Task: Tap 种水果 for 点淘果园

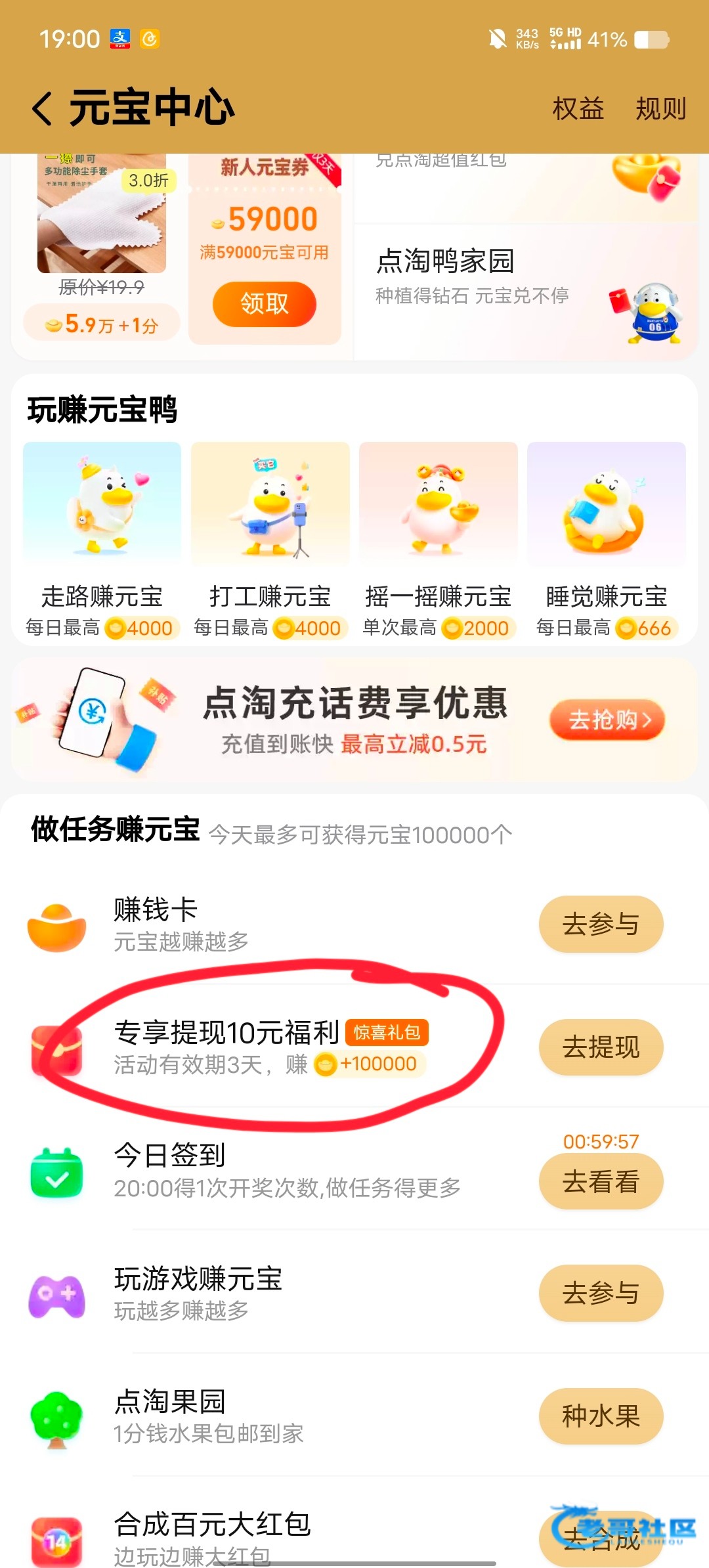Action: (x=601, y=1416)
